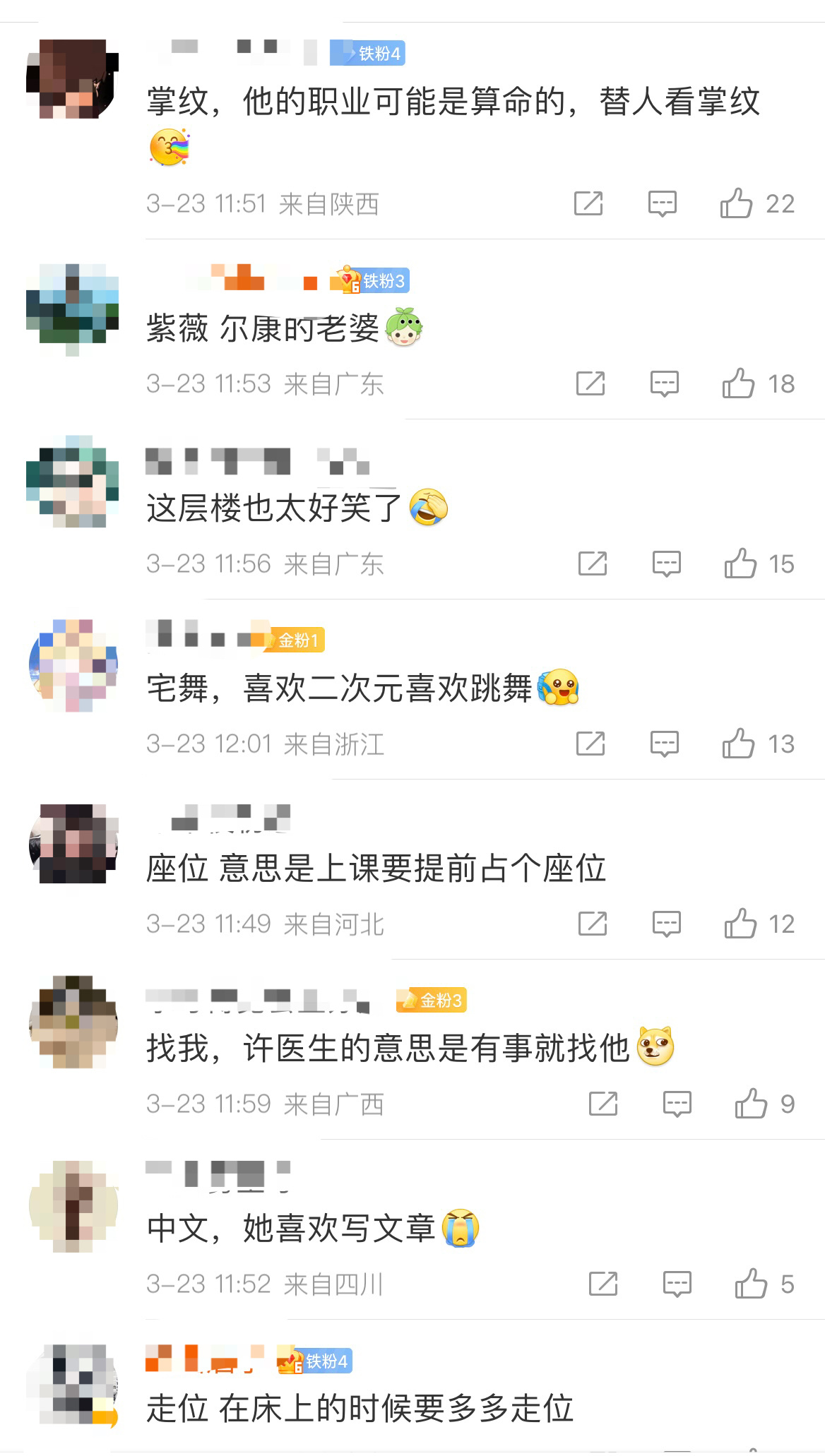This screenshot has height=1456, width=825.
Task: Reply to the 宅舞 comment
Action: click(665, 744)
